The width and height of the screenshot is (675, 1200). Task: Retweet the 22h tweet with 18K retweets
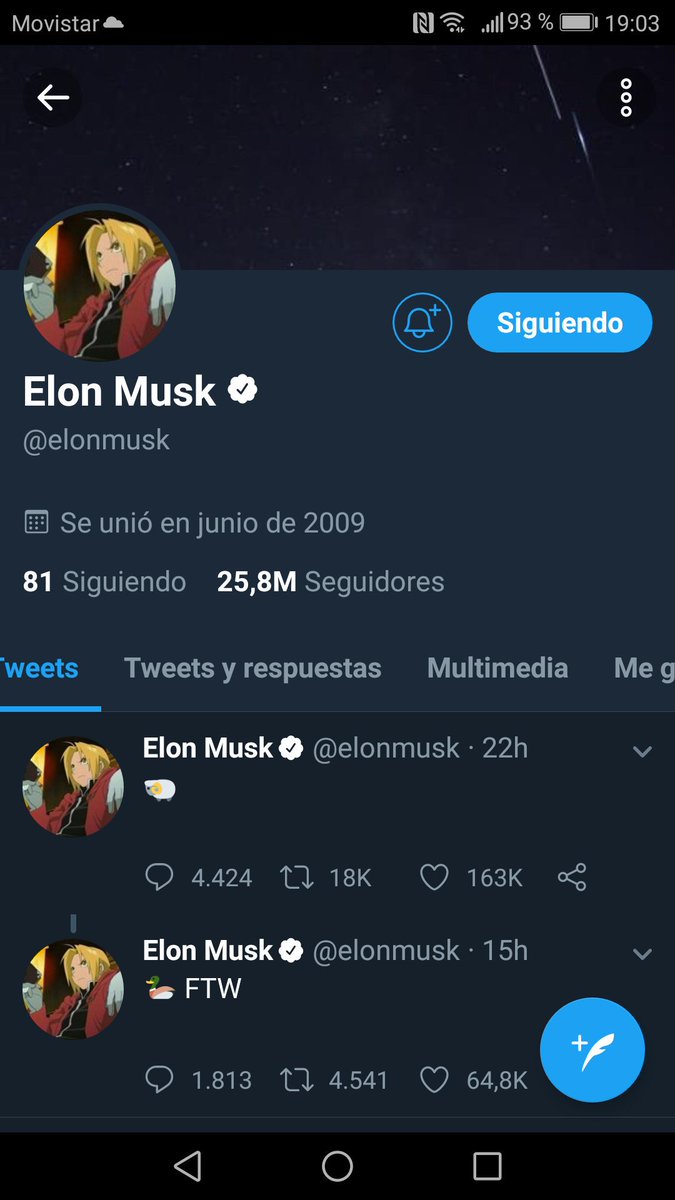pos(296,878)
